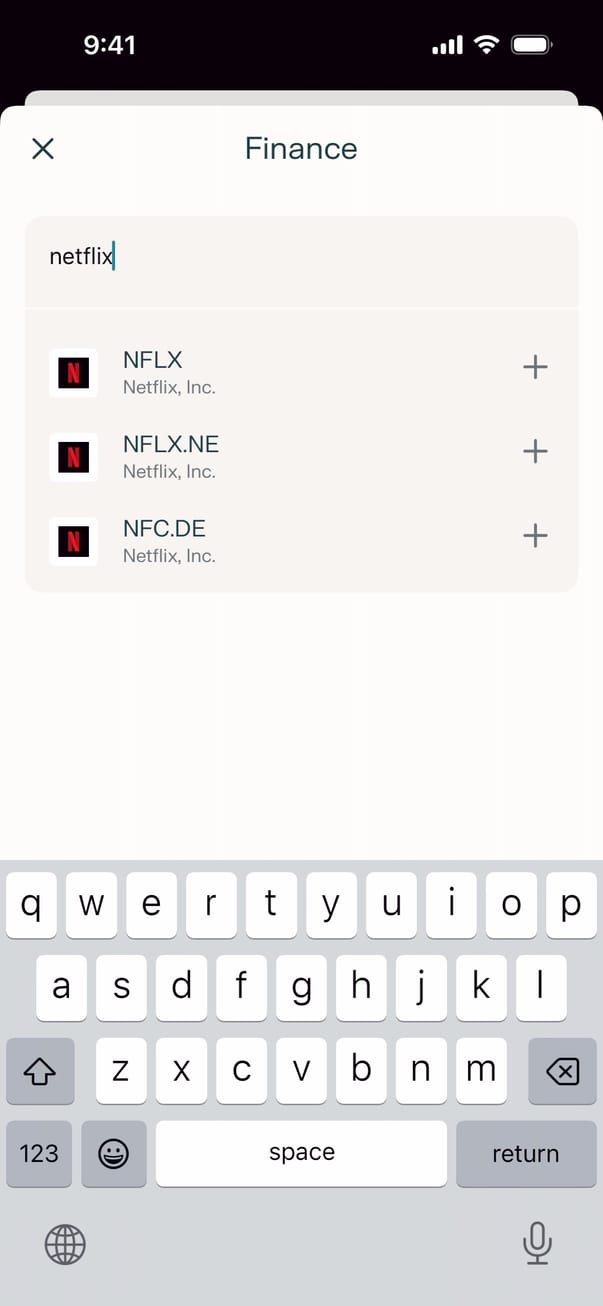Close the Finance search sheet

click(x=43, y=149)
